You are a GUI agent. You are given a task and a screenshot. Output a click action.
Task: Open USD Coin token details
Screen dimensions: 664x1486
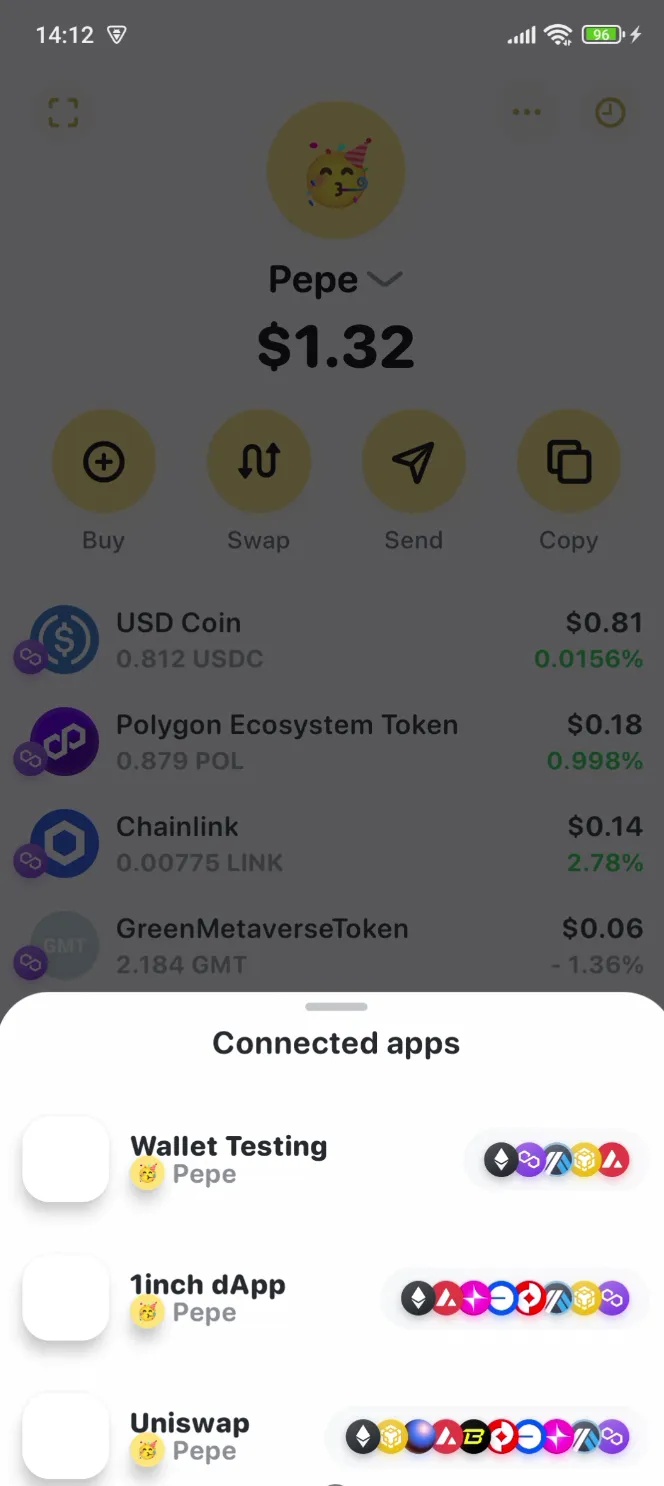coord(330,640)
